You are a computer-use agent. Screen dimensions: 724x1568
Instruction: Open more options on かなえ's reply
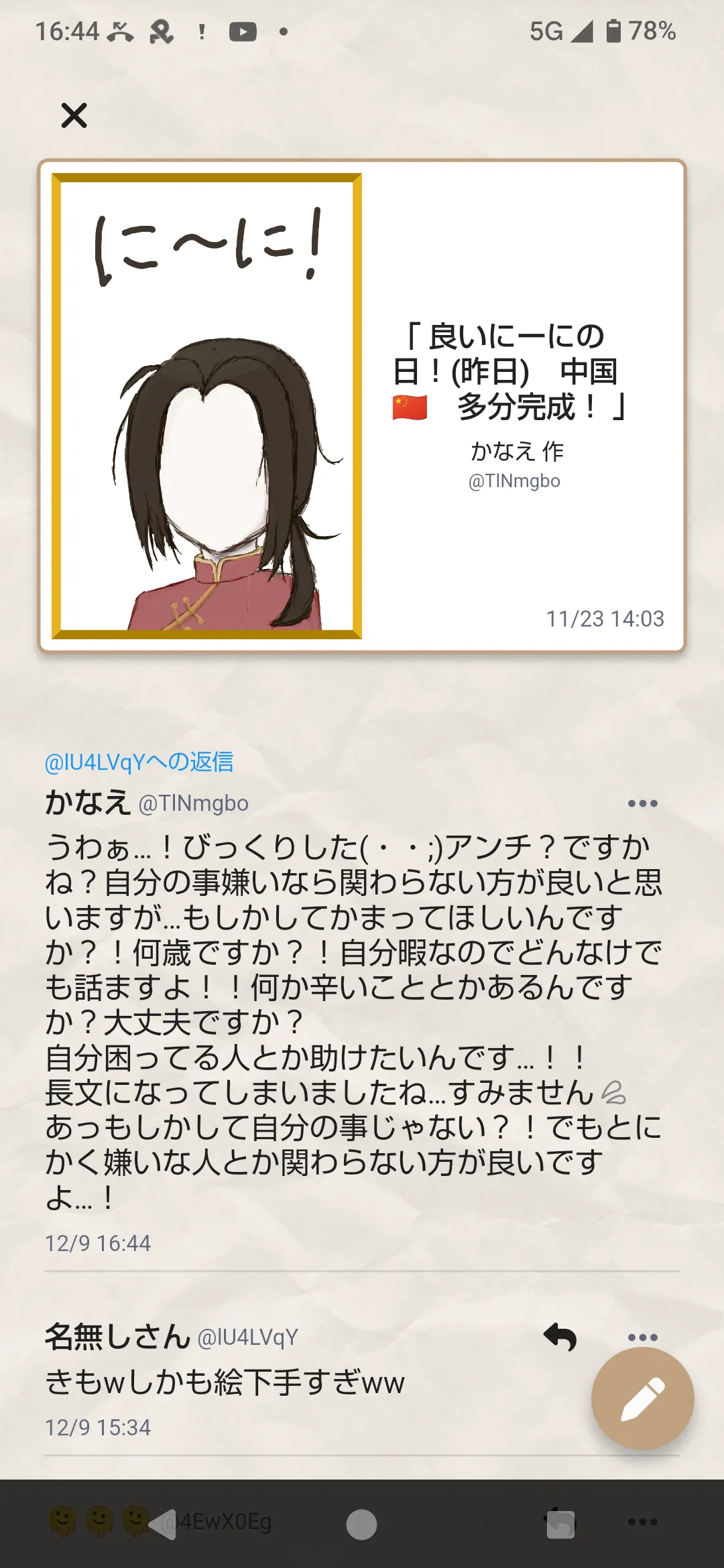(642, 803)
